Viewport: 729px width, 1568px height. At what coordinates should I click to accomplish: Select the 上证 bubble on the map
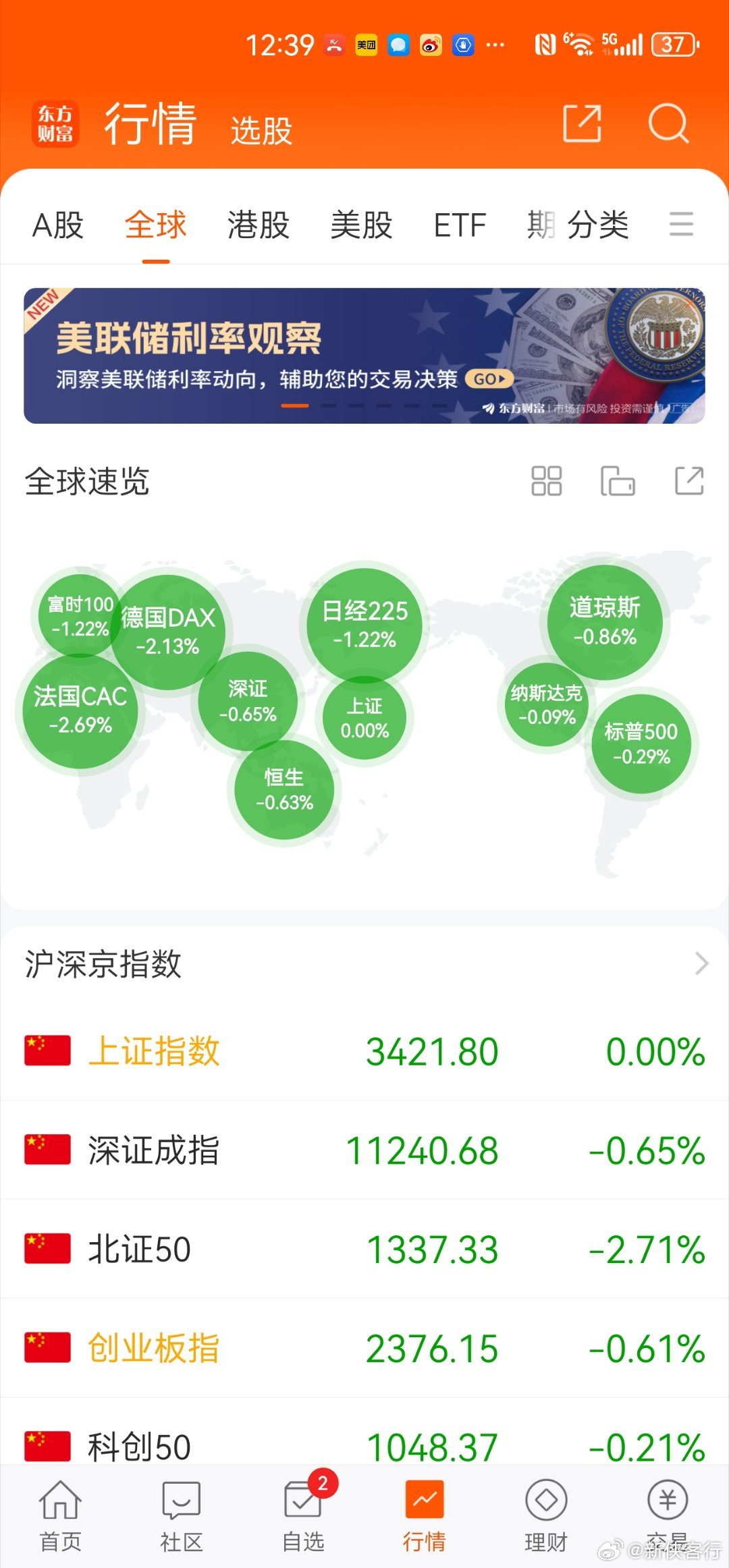click(365, 717)
